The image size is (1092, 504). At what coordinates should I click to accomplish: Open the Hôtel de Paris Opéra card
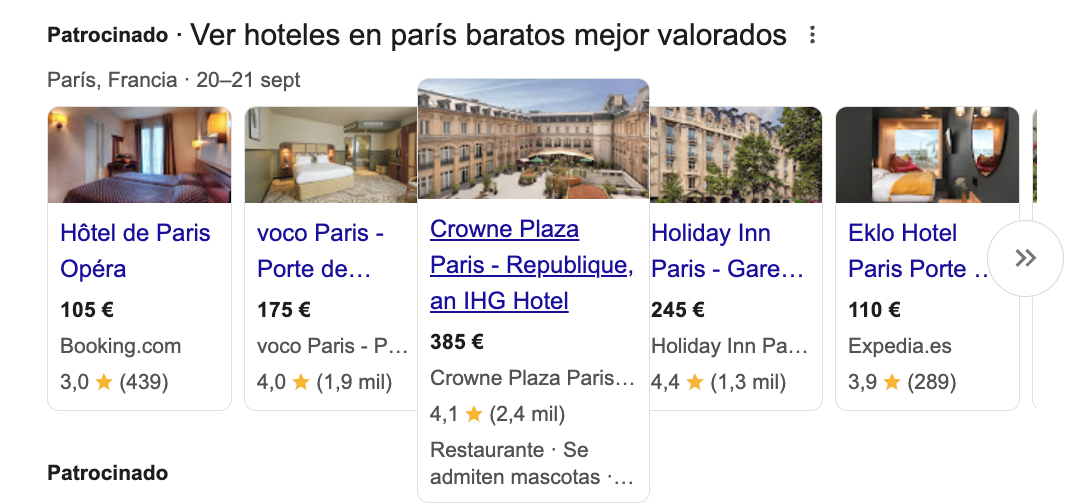coord(135,251)
